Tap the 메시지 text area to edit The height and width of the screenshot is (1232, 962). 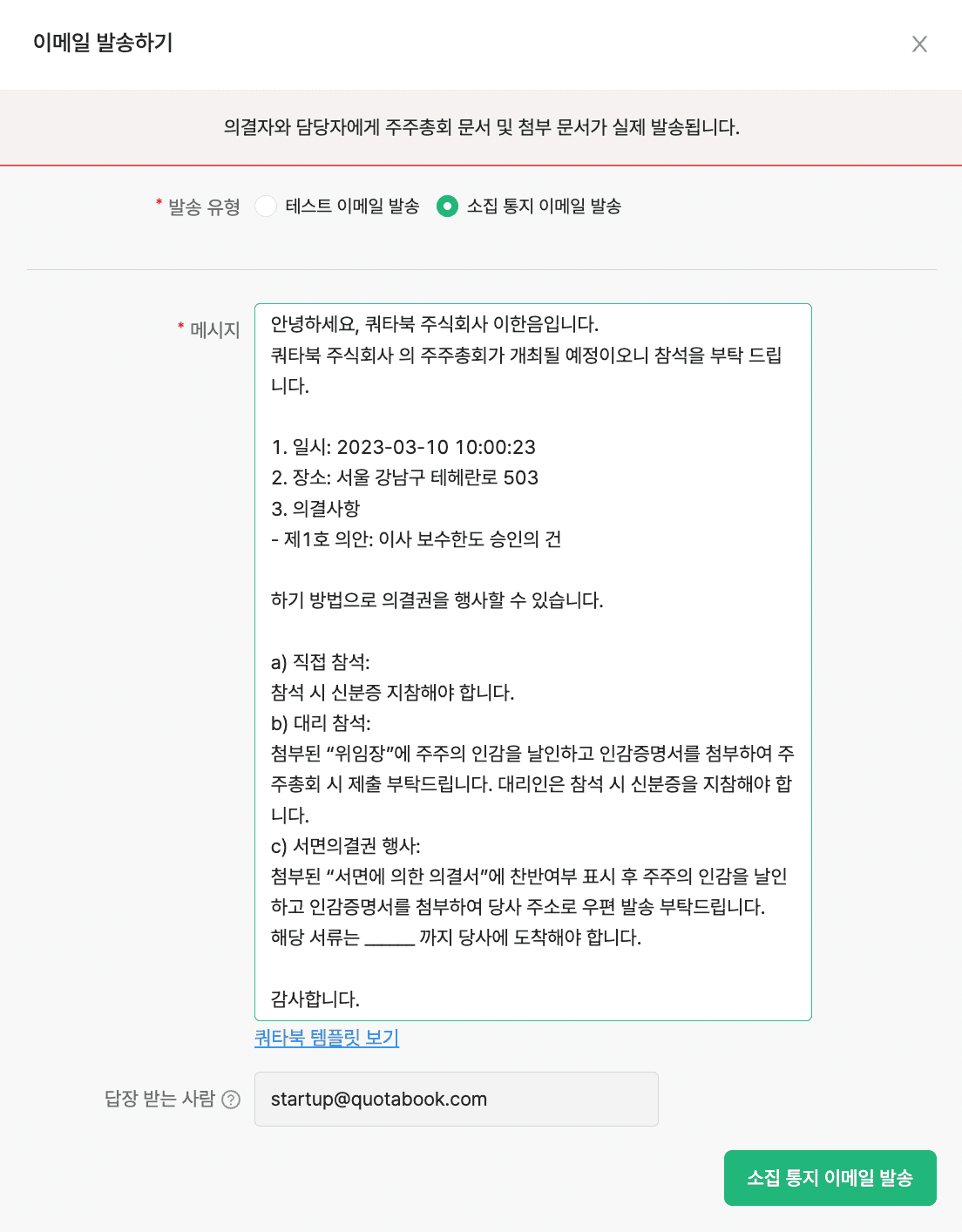pos(533,662)
